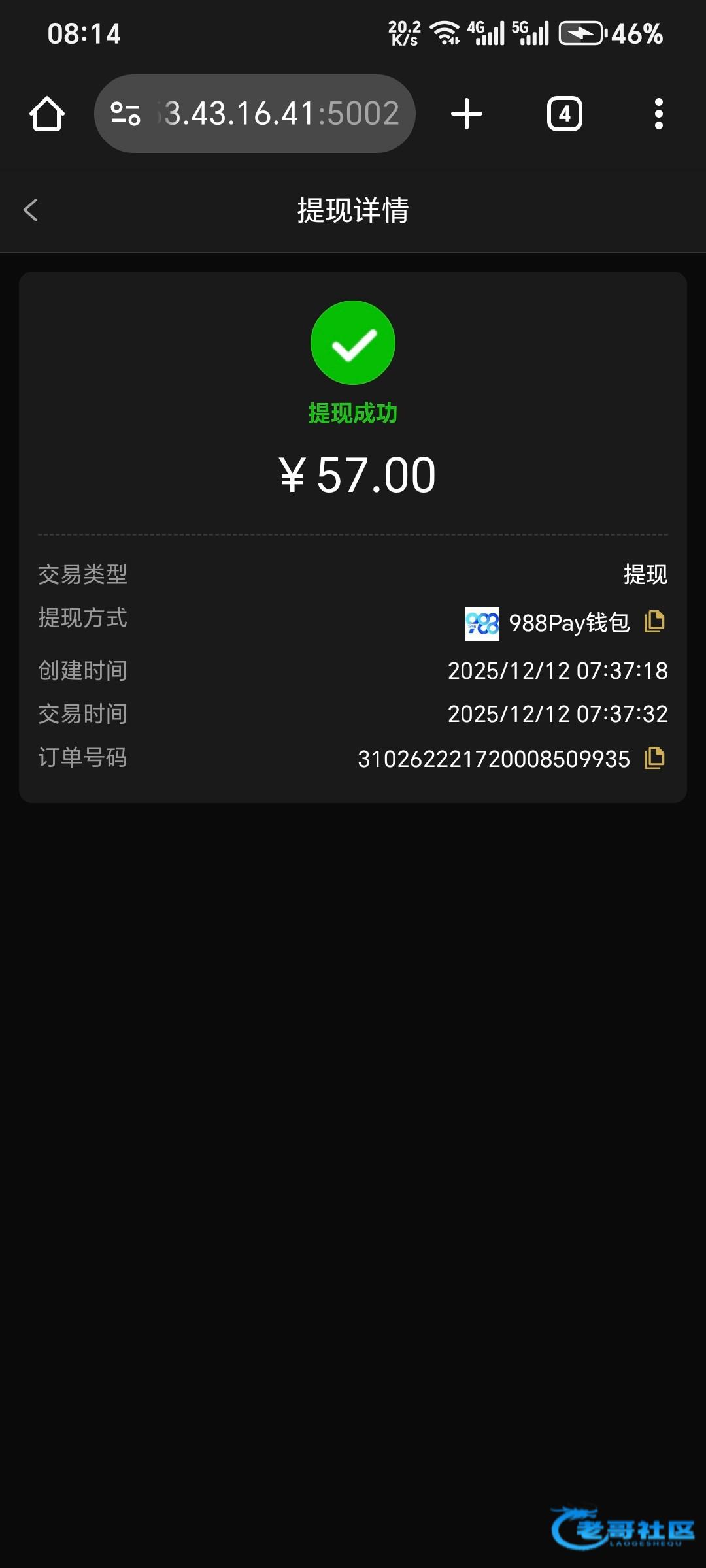Open the browser's three-dot overflow menu
Screen dimensions: 706x1568
click(659, 114)
